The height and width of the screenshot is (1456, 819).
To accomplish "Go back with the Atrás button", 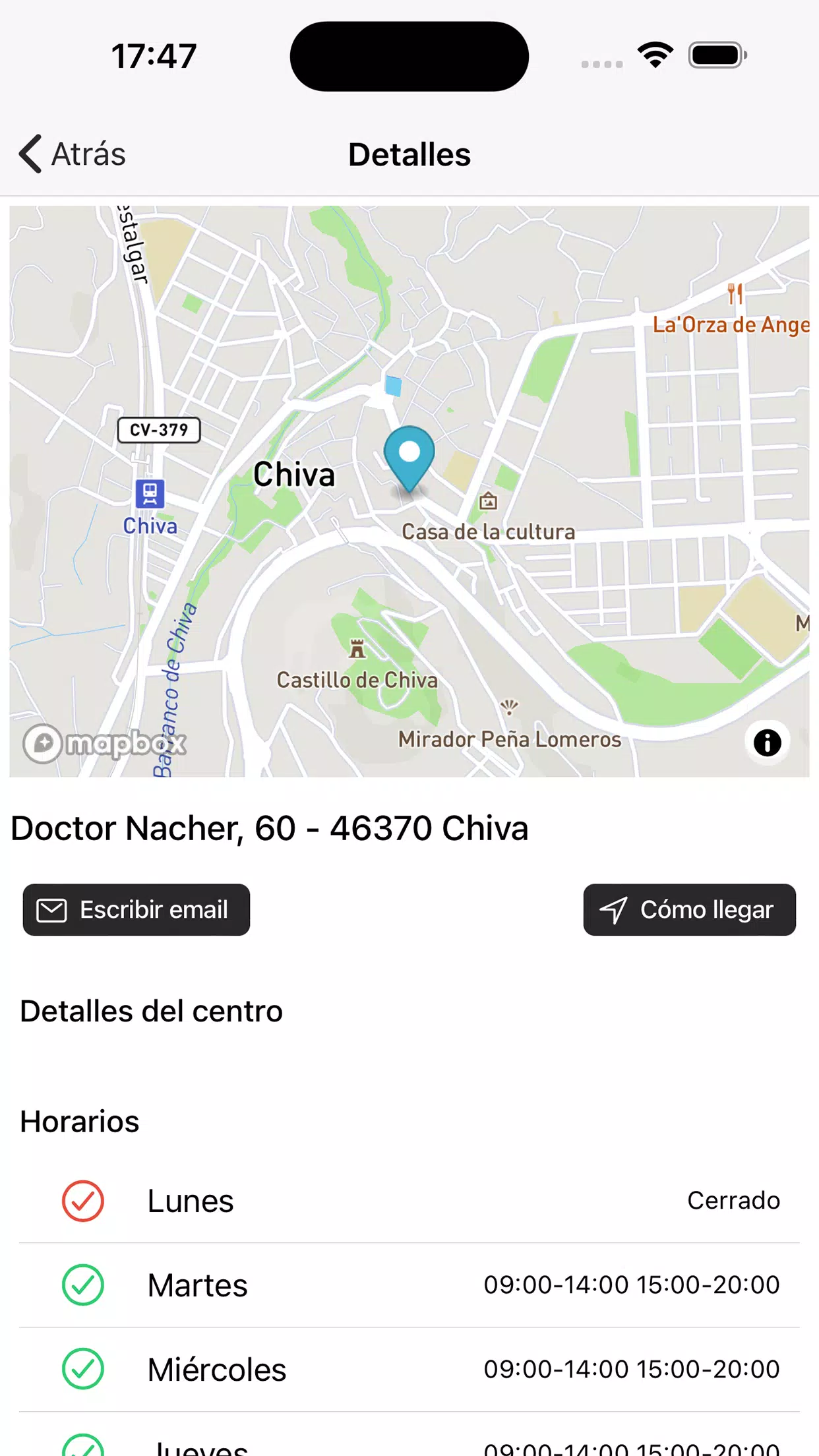I will [x=73, y=154].
